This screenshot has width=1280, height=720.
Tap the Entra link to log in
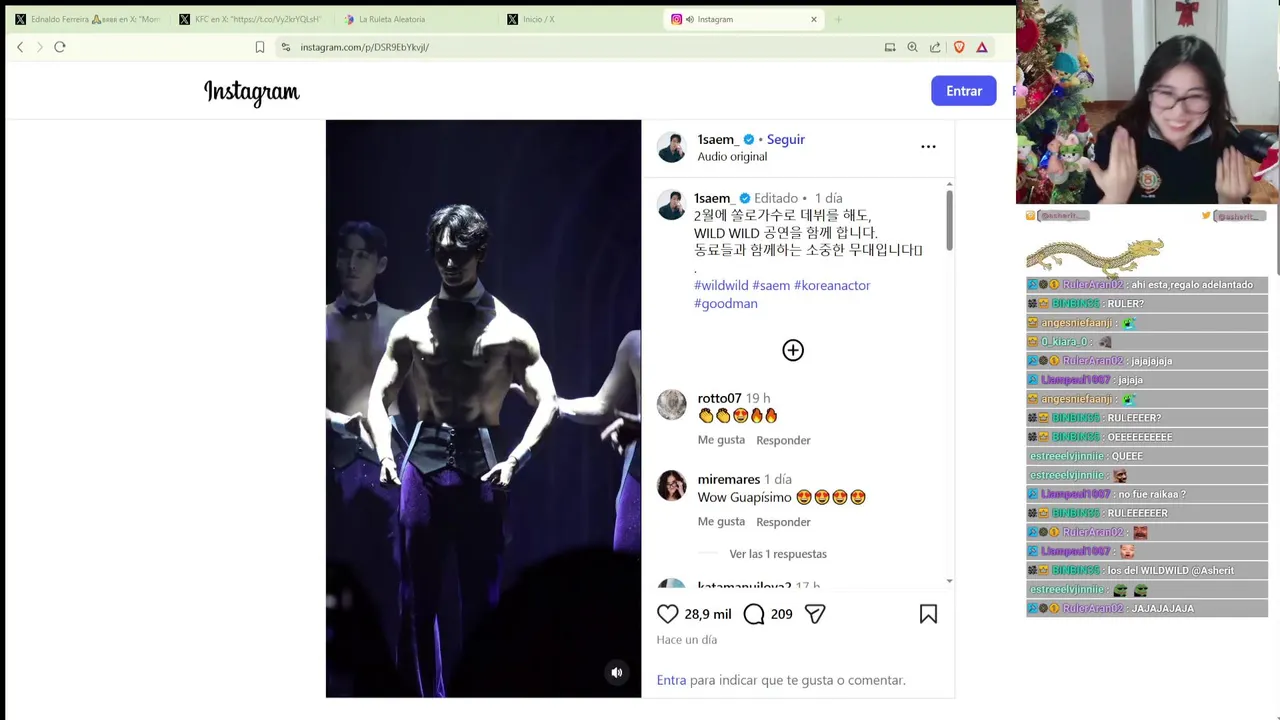[x=671, y=680]
